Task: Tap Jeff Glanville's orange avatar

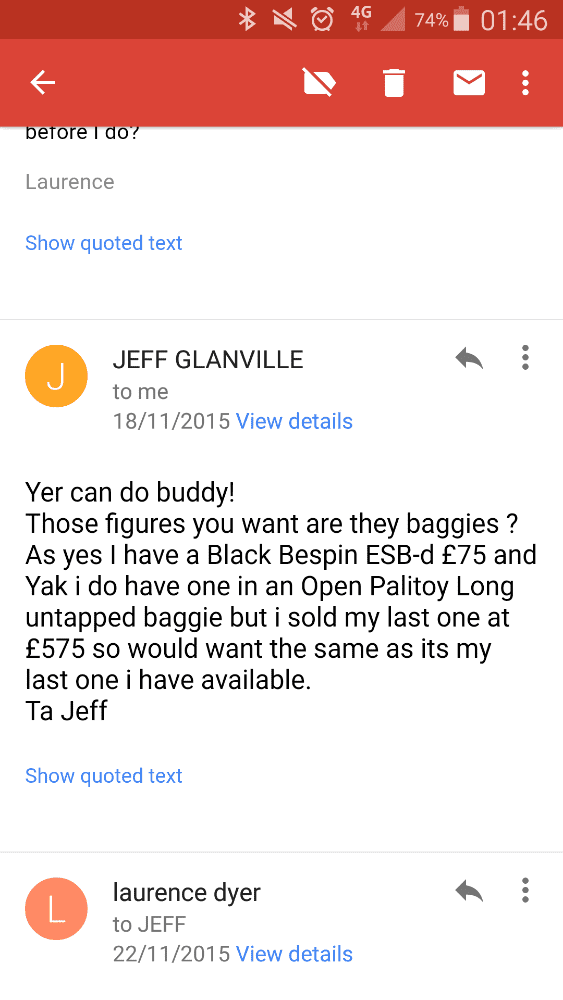Action: coord(56,376)
